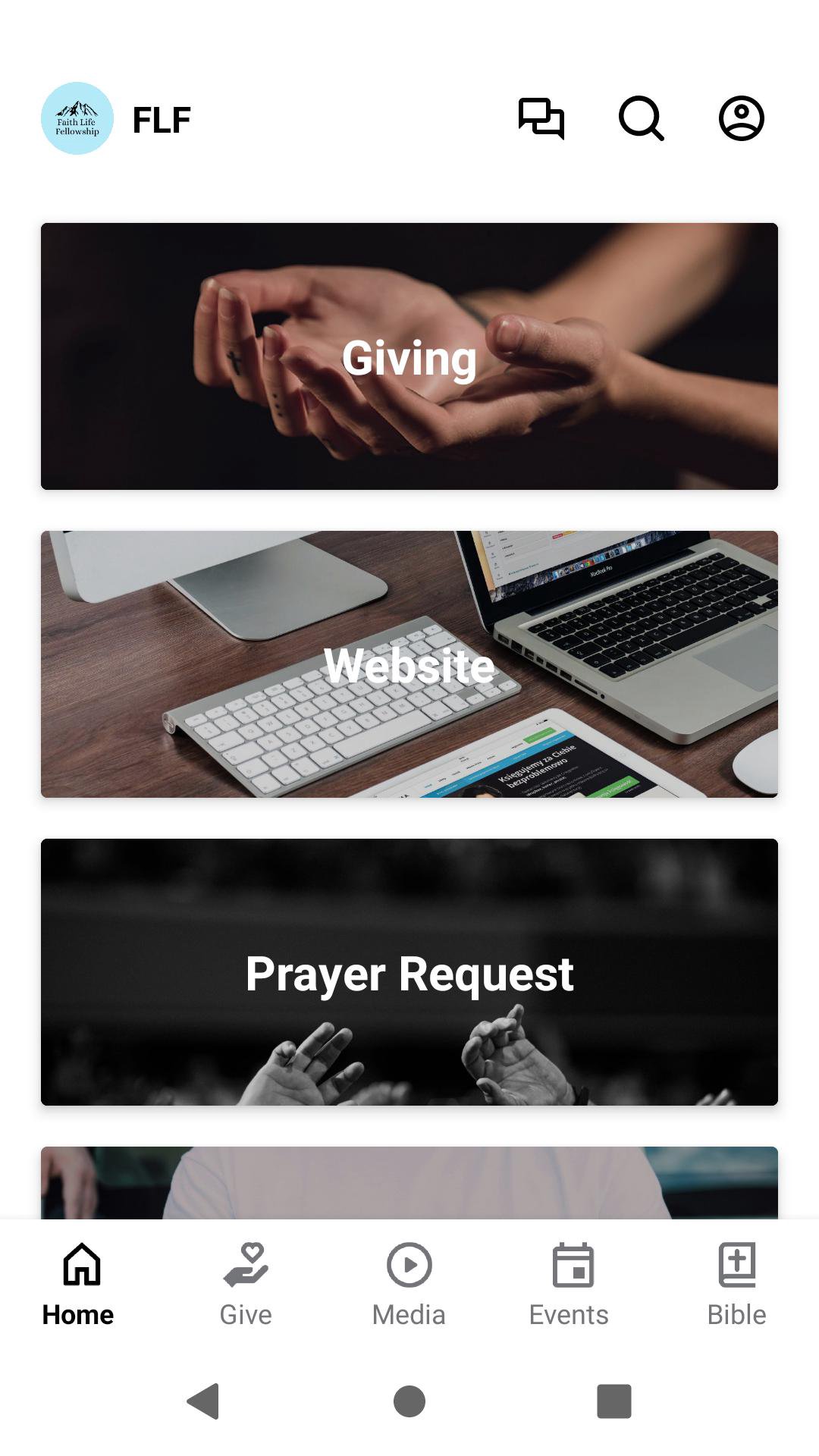Switch to the Media tab

point(409,1285)
